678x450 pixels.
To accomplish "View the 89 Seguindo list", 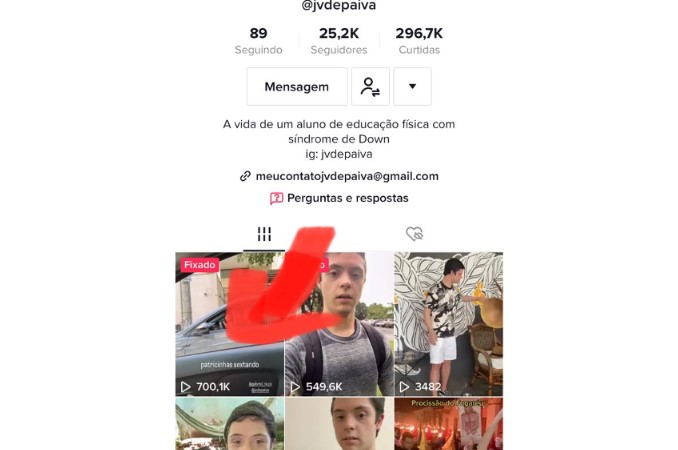I will [258, 40].
